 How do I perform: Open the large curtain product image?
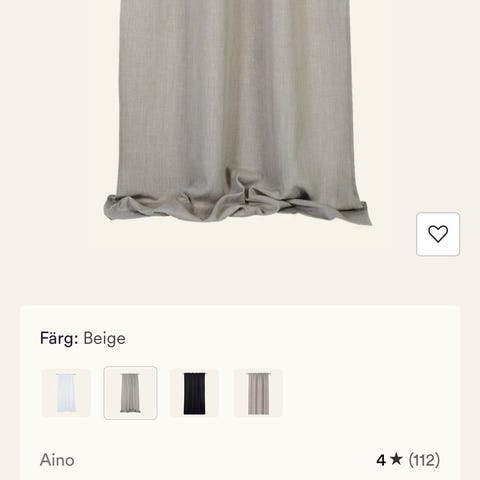237,112
